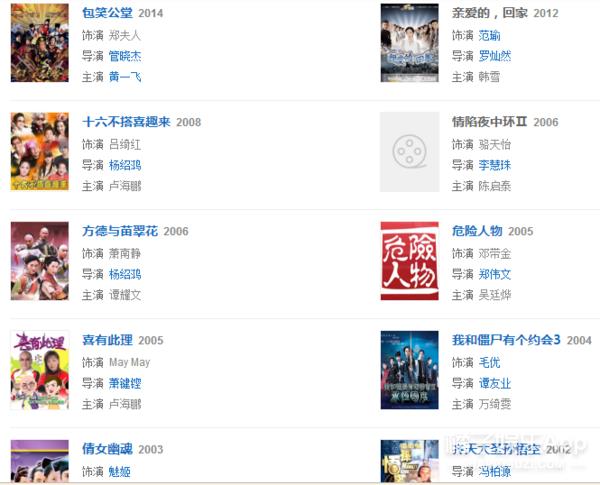Open the 魅姬 role link
This screenshot has width=600, height=485.
pos(119,471)
